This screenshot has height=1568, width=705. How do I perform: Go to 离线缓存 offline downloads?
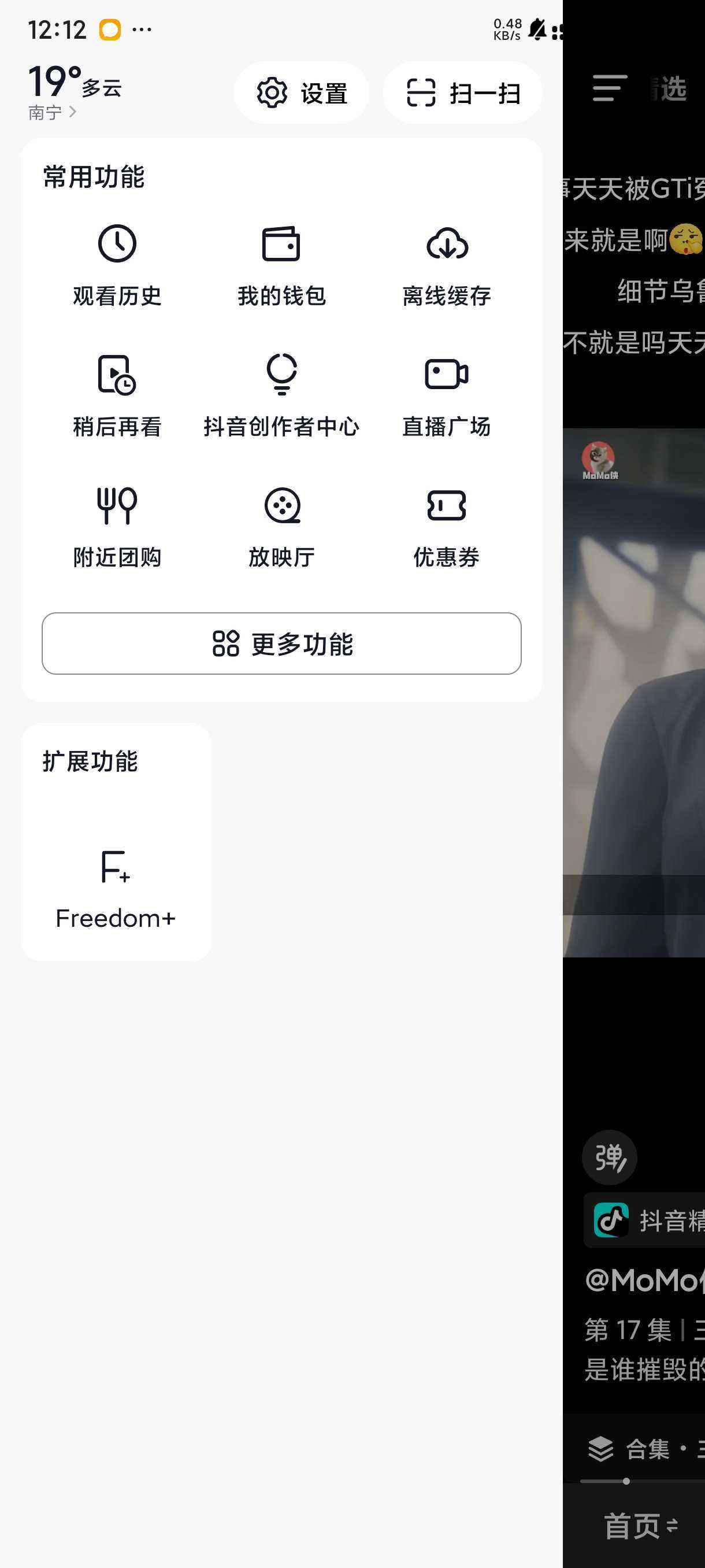coord(447,265)
